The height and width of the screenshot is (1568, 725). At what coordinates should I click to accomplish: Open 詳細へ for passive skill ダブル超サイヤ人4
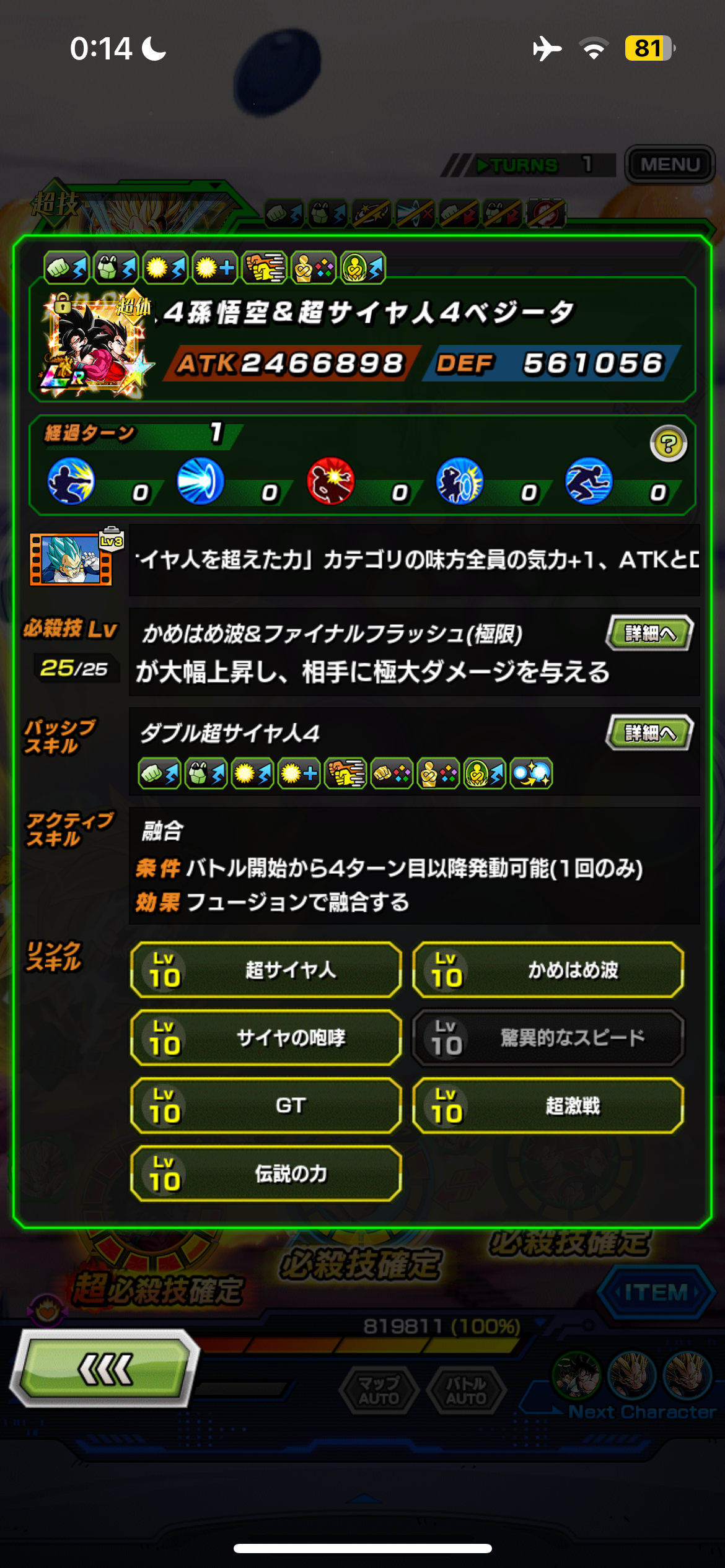649,733
